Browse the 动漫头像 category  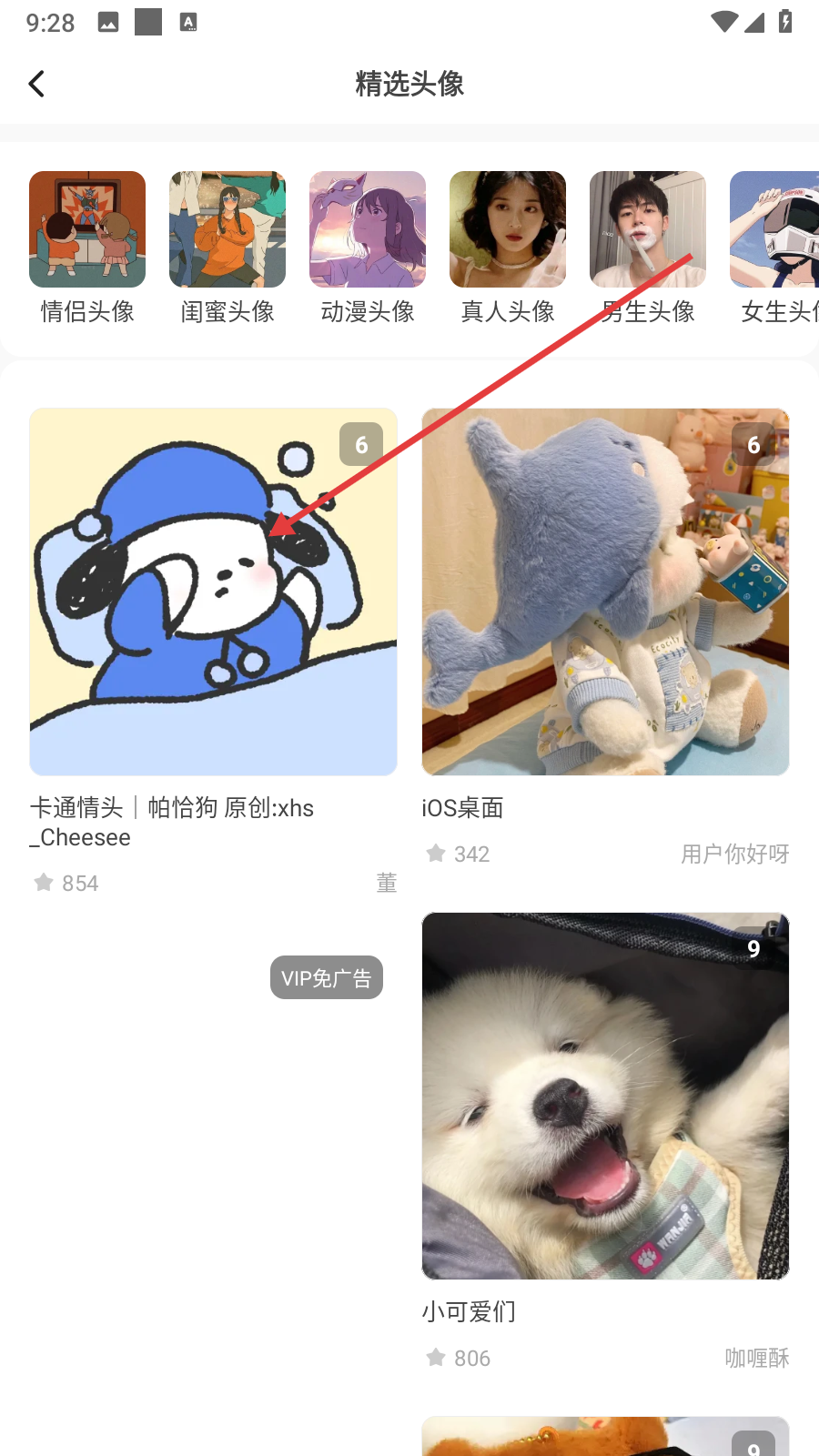coord(368,246)
